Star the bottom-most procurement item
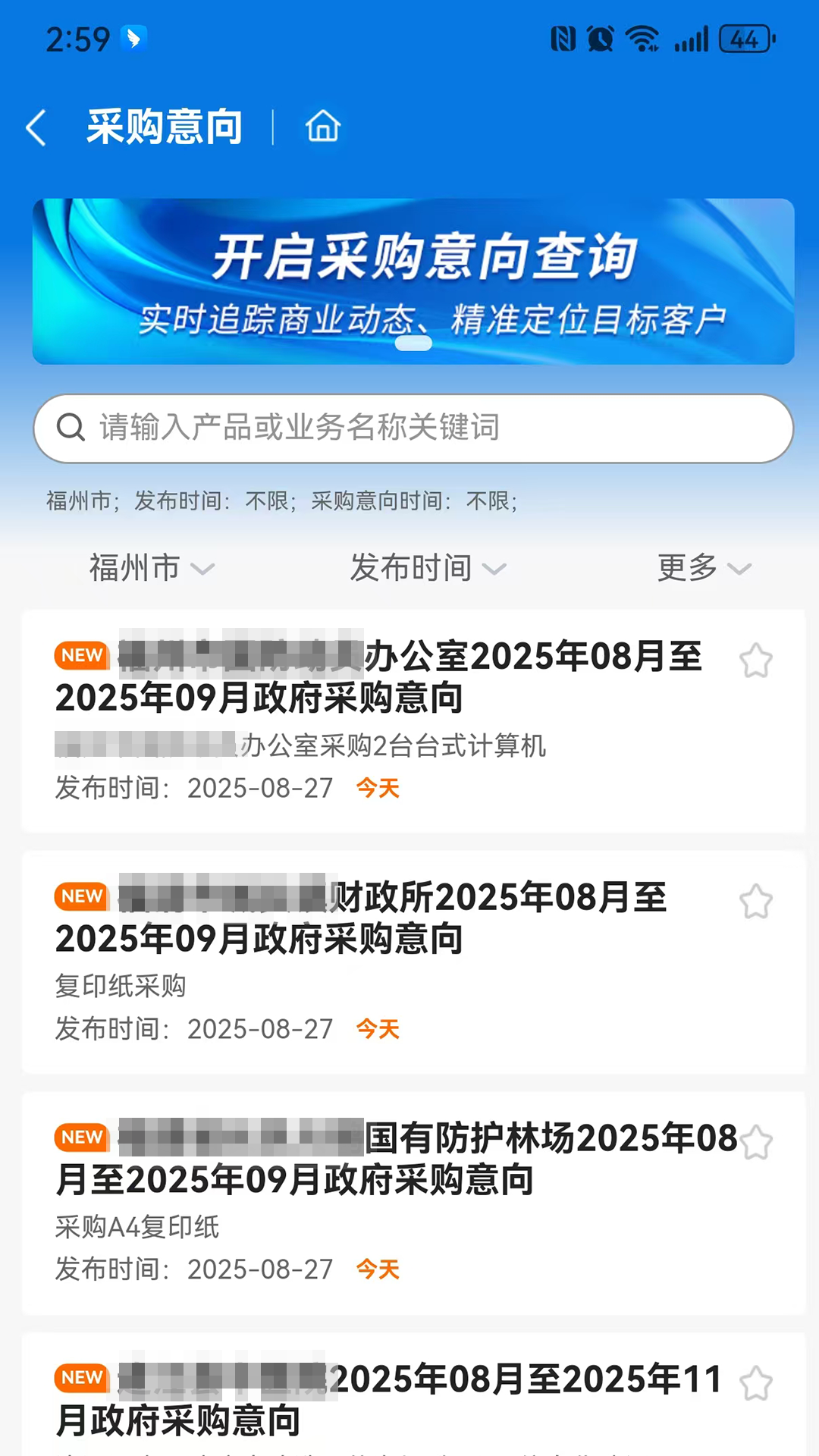 pos(755,1382)
